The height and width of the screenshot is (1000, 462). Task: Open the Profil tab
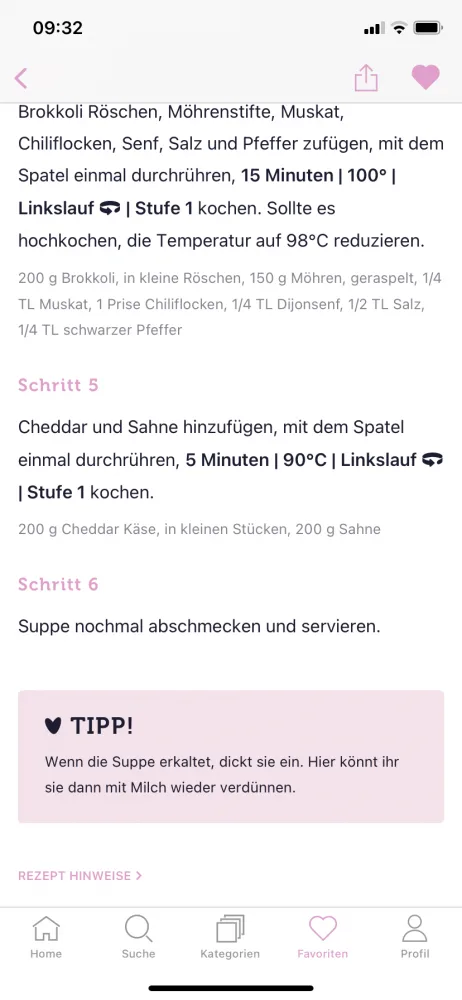(x=415, y=937)
